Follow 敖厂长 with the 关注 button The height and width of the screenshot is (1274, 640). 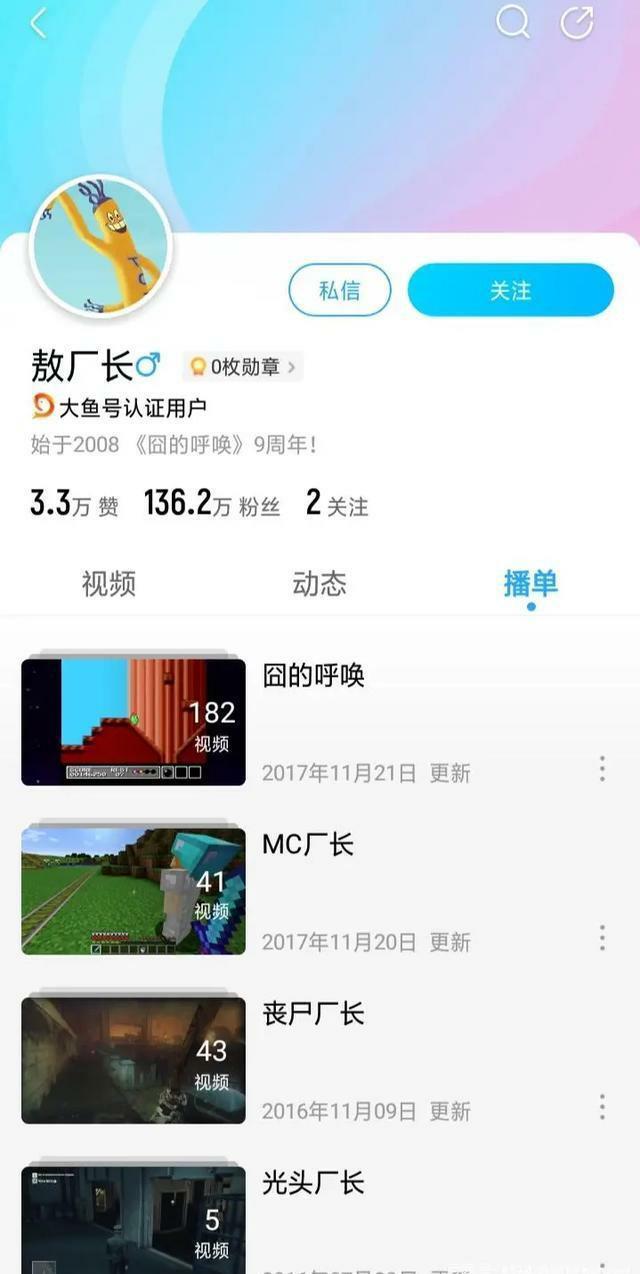pos(510,290)
